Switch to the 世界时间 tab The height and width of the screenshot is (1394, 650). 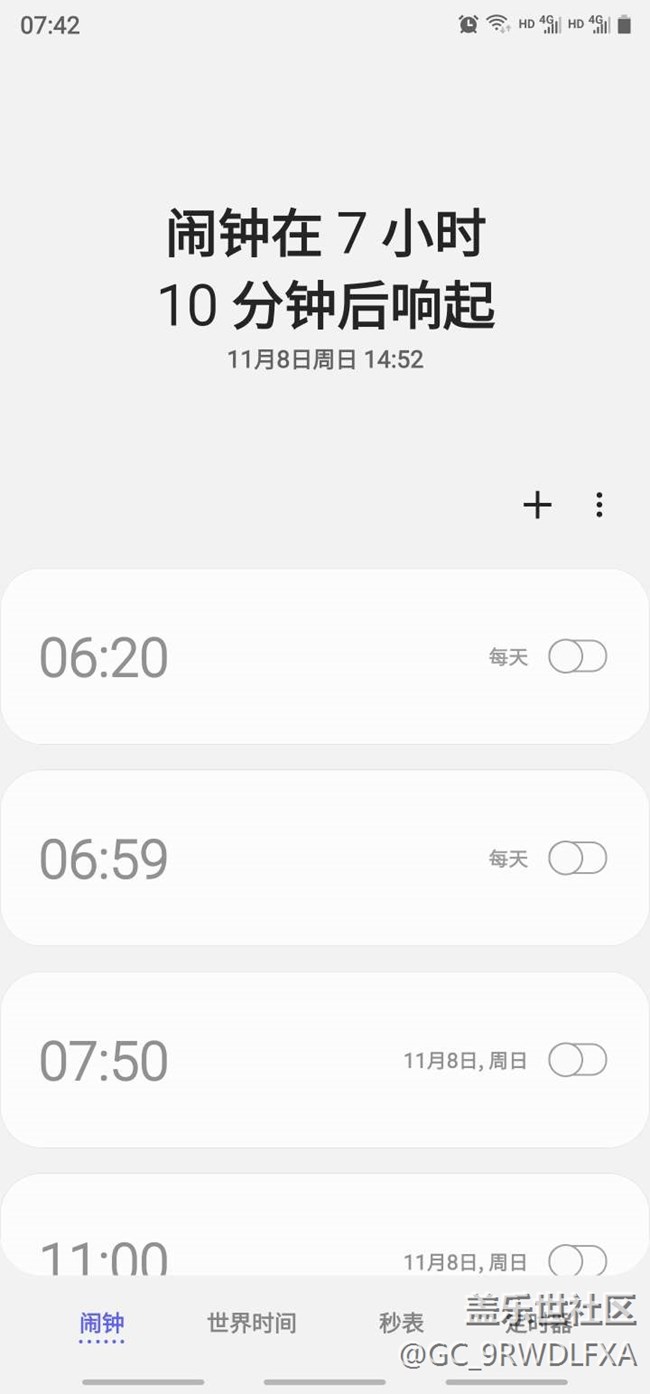252,1323
